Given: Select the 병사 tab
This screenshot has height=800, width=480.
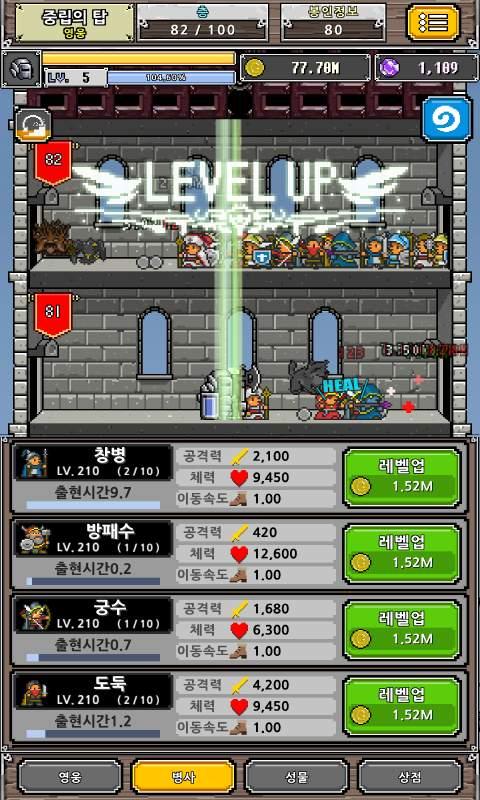Looking at the screenshot, I should pos(183,777).
